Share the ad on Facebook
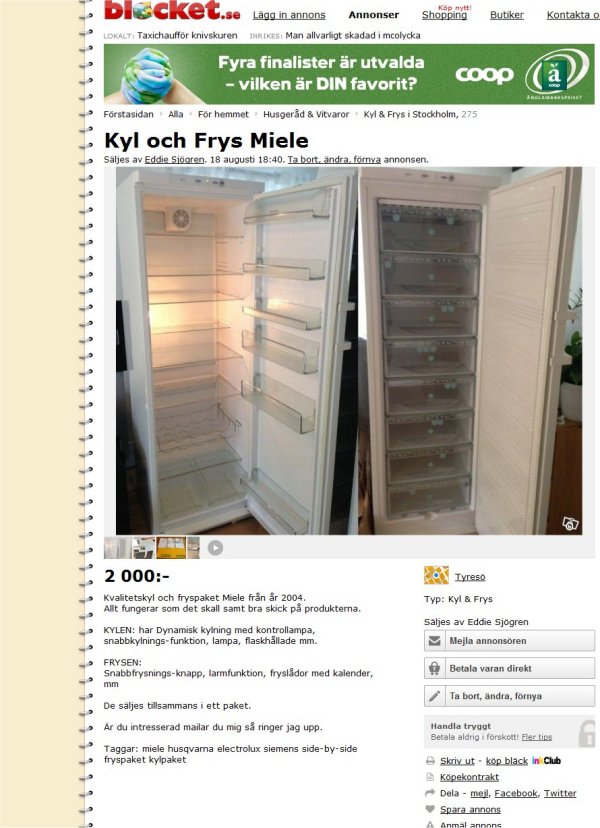600x828 pixels. (515, 793)
